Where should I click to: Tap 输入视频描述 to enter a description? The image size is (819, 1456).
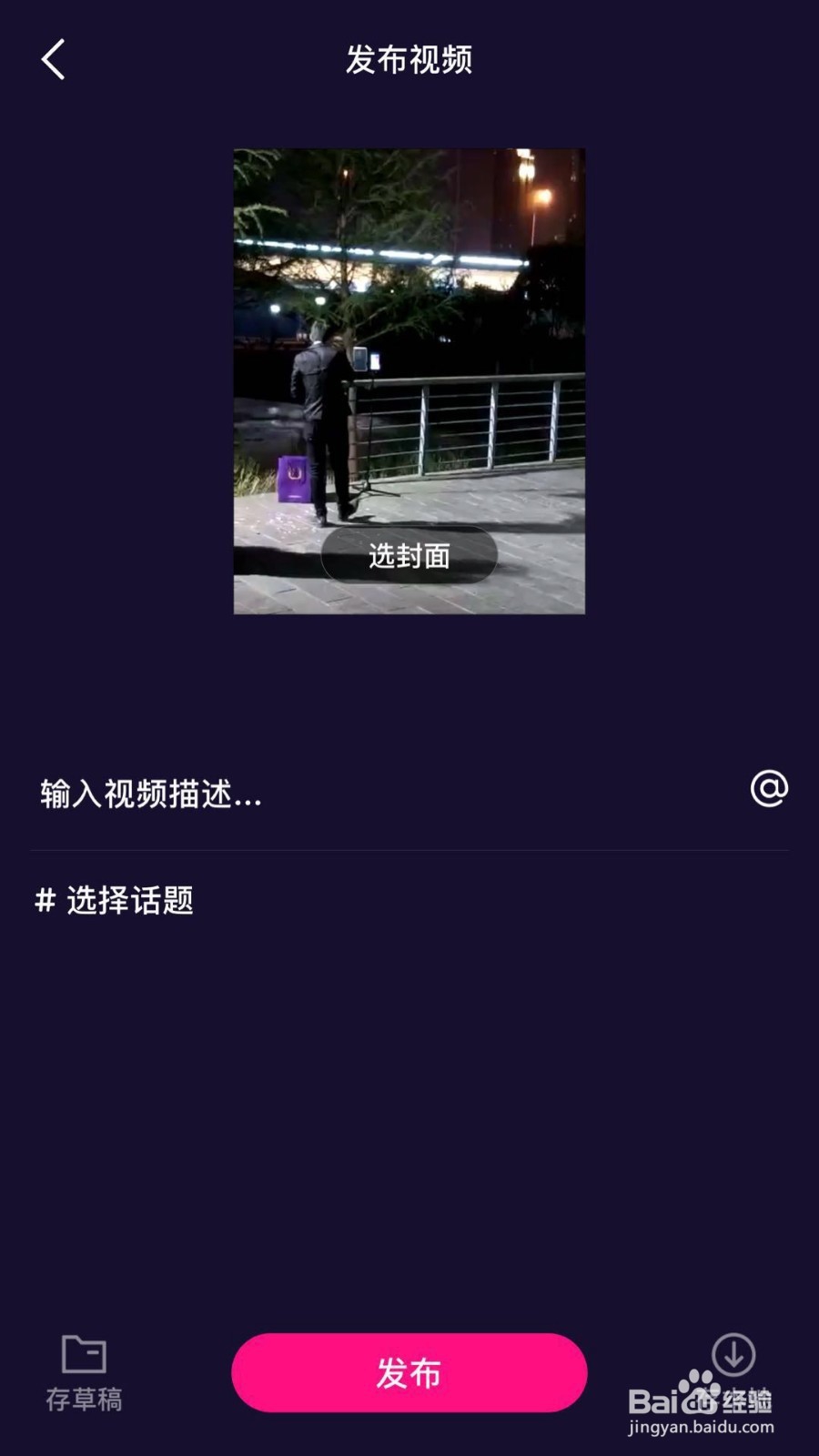click(148, 795)
